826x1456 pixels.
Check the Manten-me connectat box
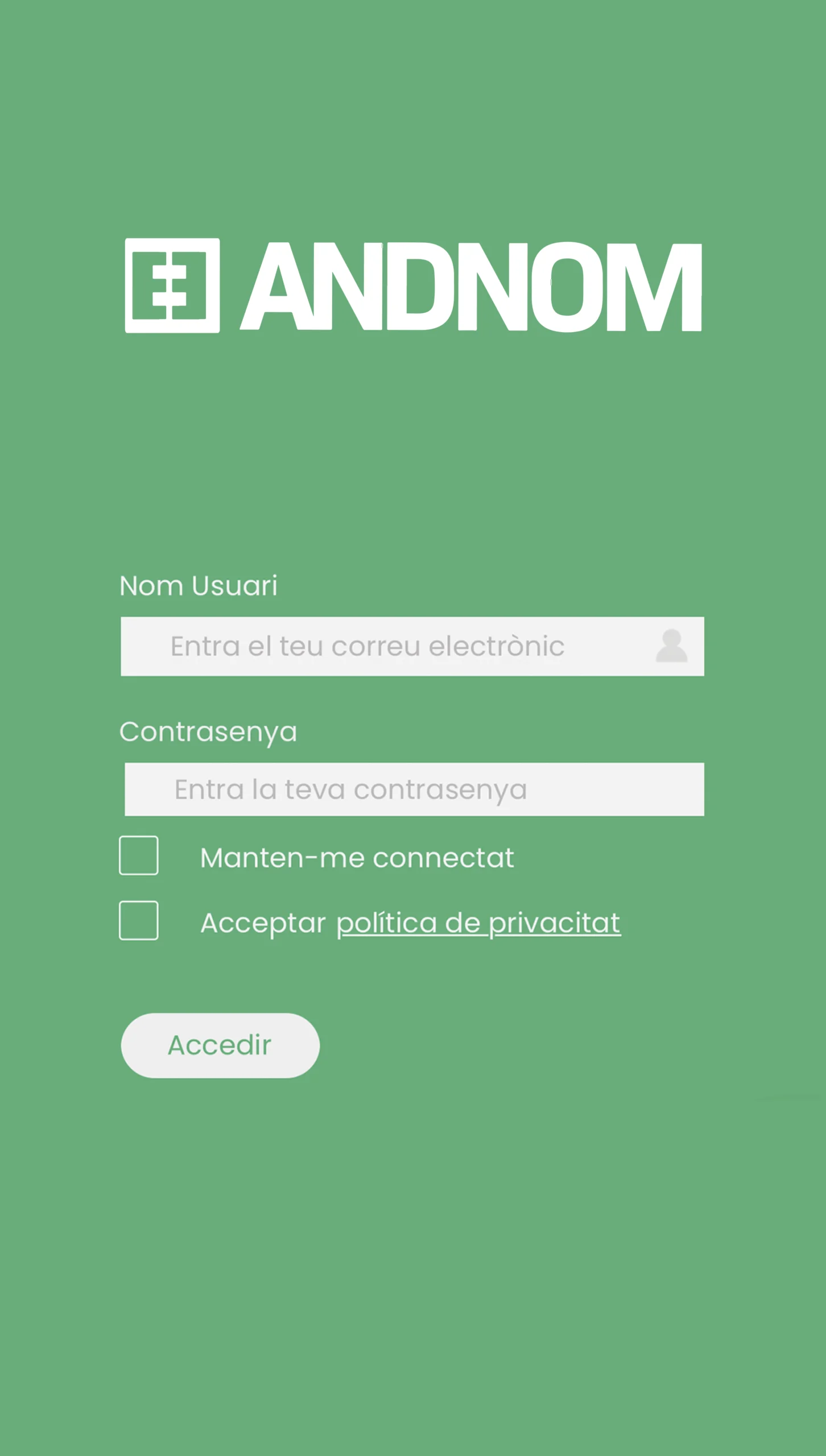click(139, 855)
